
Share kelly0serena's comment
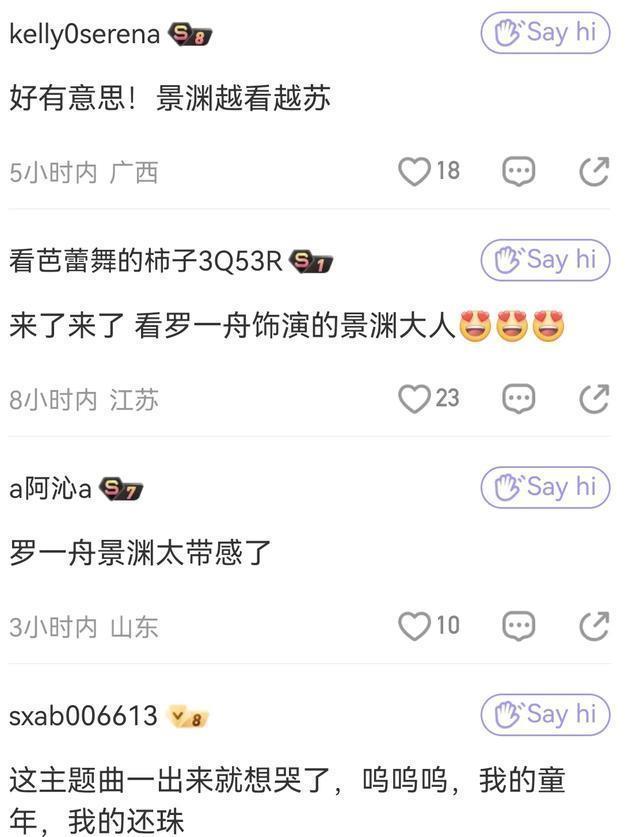(594, 172)
